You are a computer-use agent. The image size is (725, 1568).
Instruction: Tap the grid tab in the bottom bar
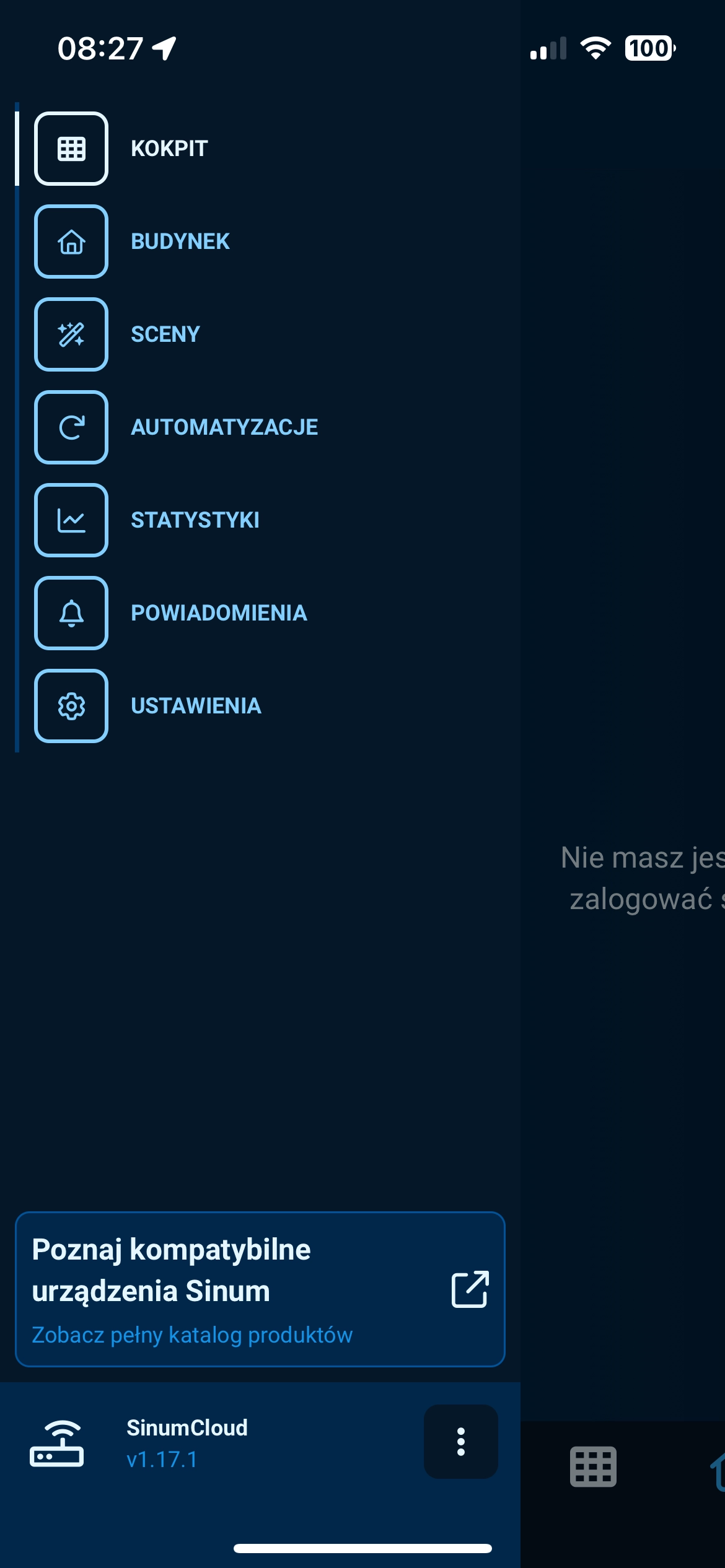tap(593, 1466)
